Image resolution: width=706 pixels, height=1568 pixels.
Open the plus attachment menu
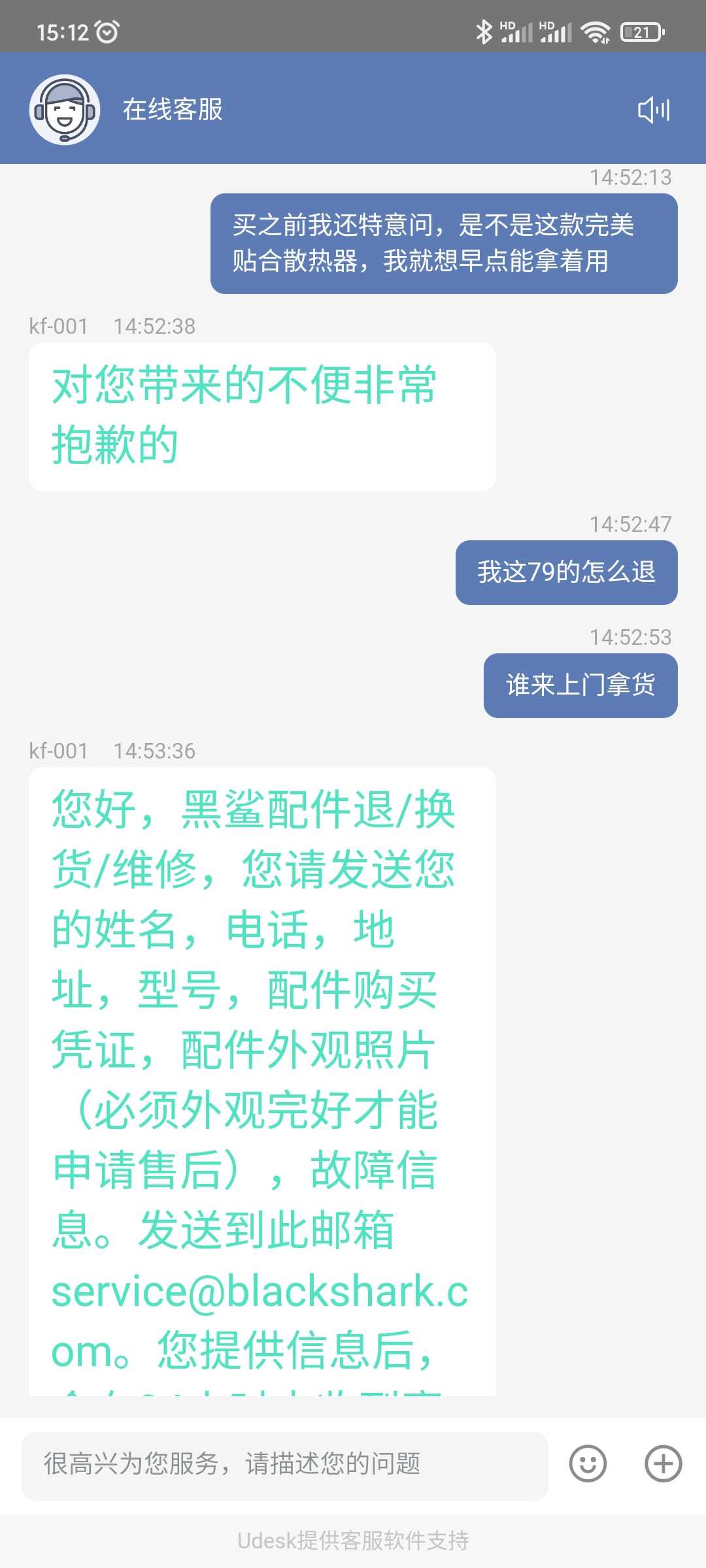tap(664, 1463)
